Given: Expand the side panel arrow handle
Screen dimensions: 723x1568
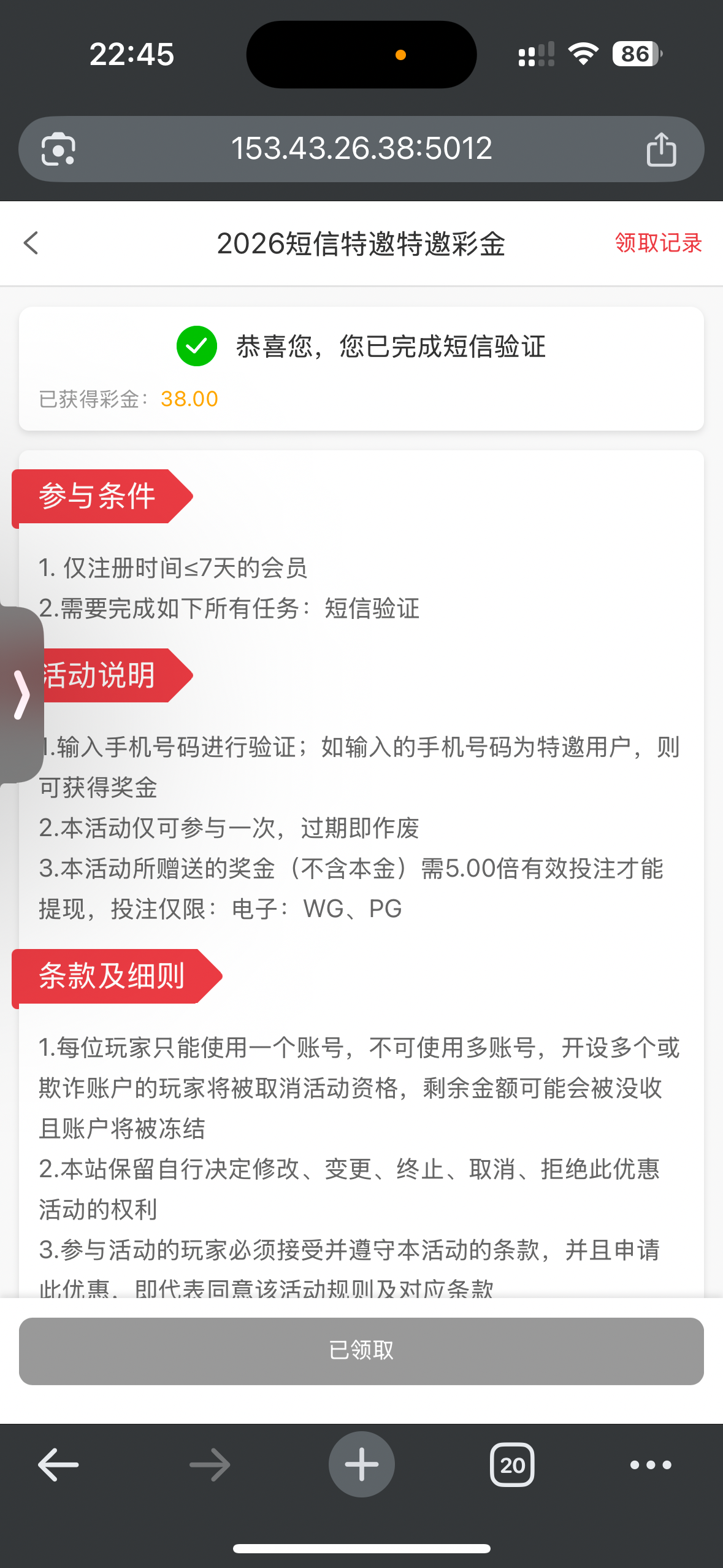Looking at the screenshot, I should 21,694.
